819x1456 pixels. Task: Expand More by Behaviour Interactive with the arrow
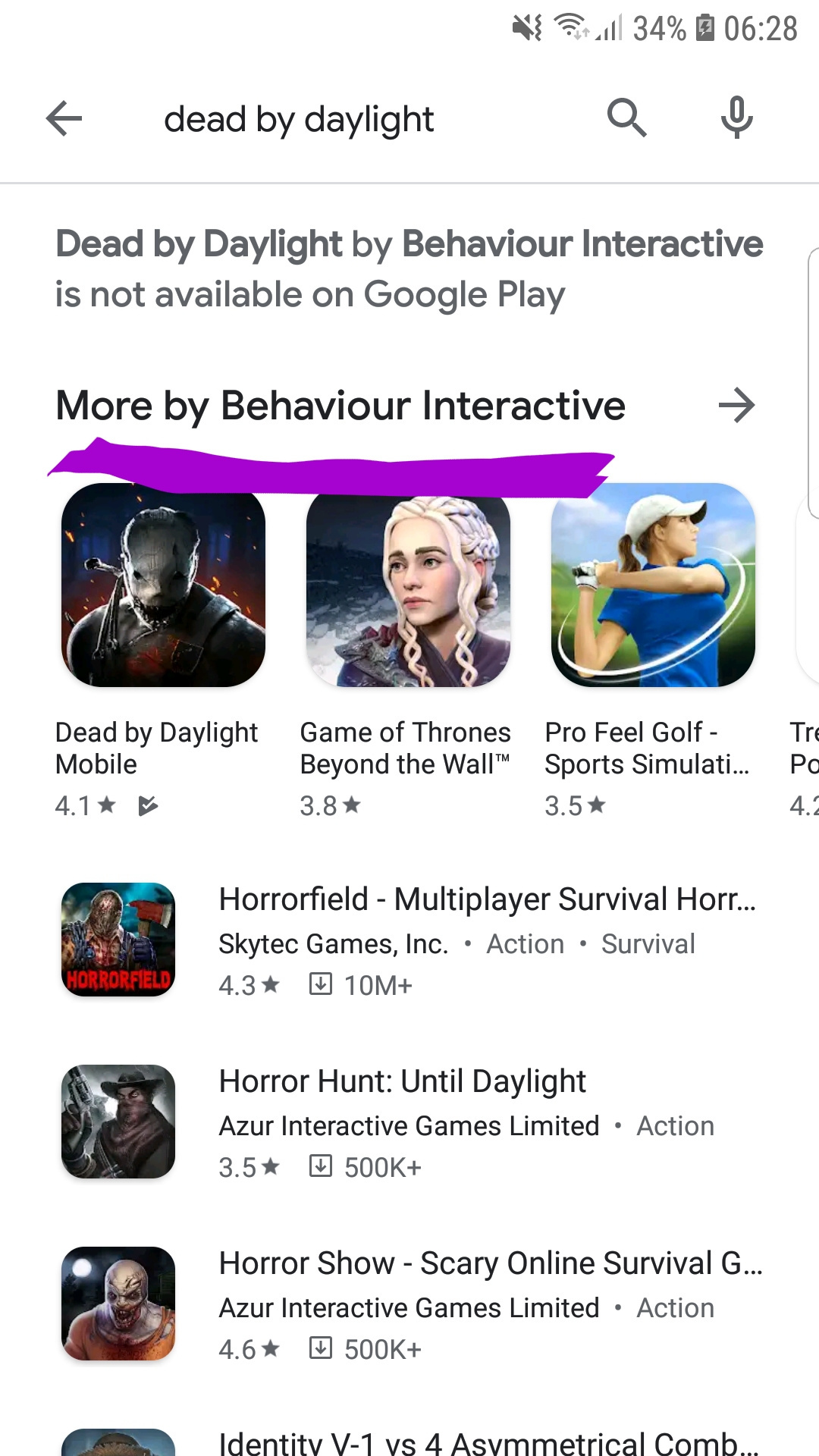pyautogui.click(x=736, y=405)
